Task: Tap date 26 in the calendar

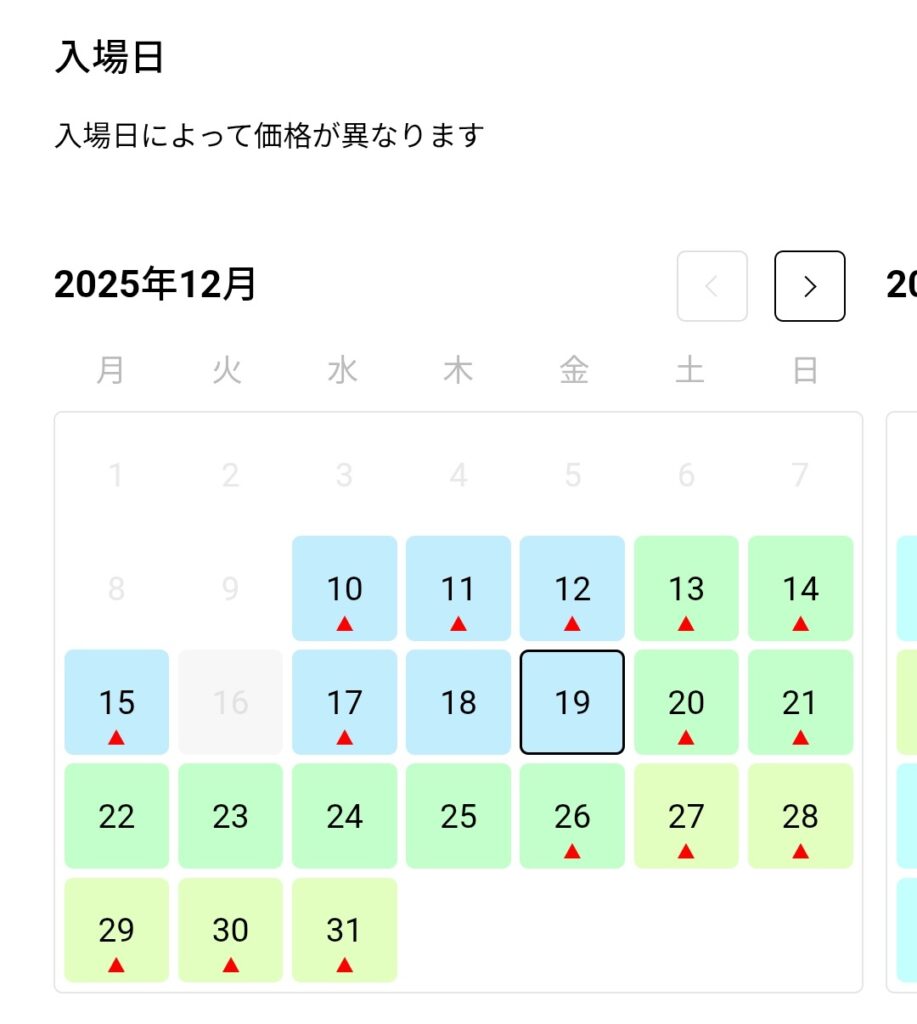Action: (572, 816)
